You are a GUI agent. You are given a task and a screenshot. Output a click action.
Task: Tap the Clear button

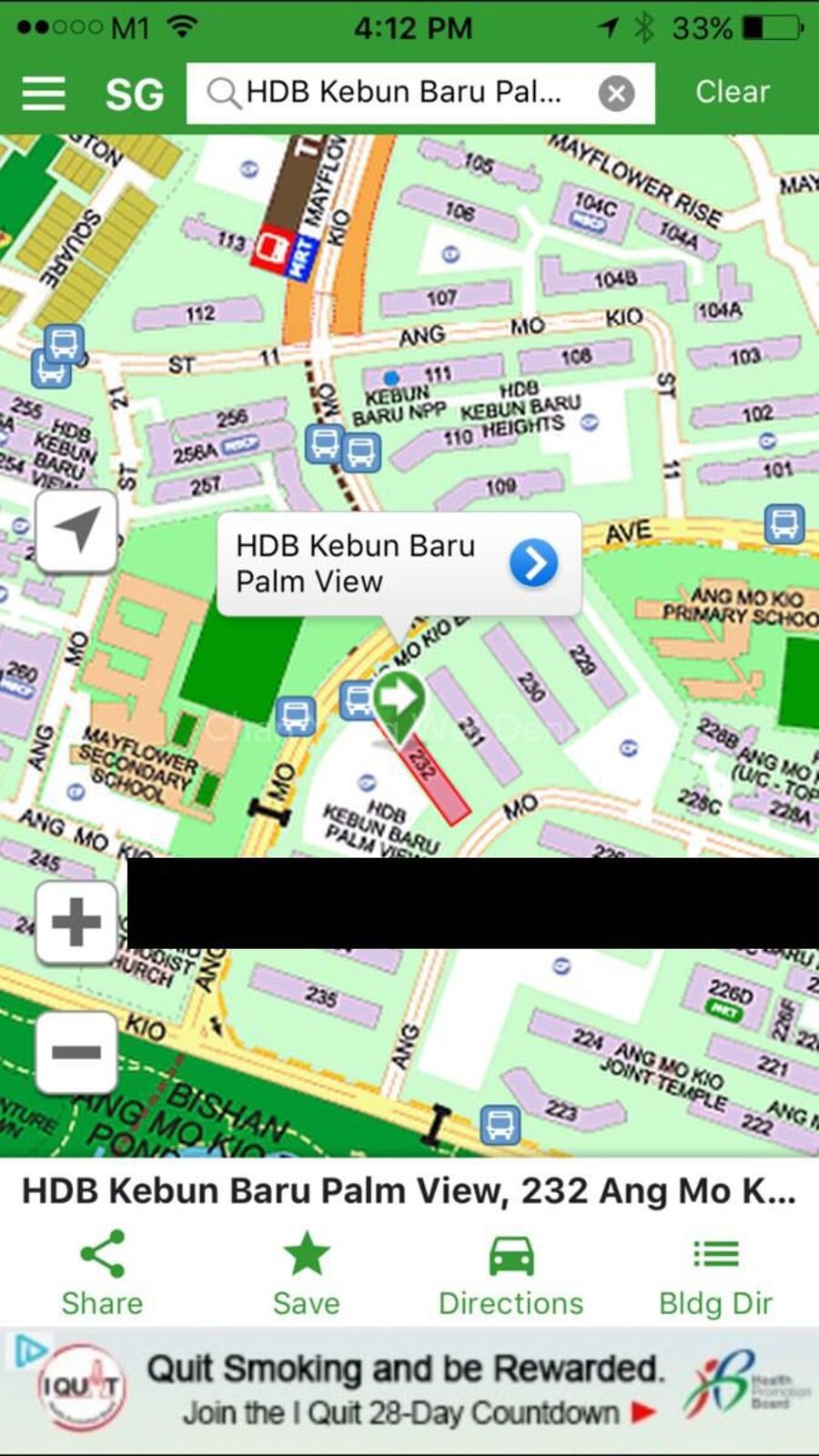tap(733, 92)
